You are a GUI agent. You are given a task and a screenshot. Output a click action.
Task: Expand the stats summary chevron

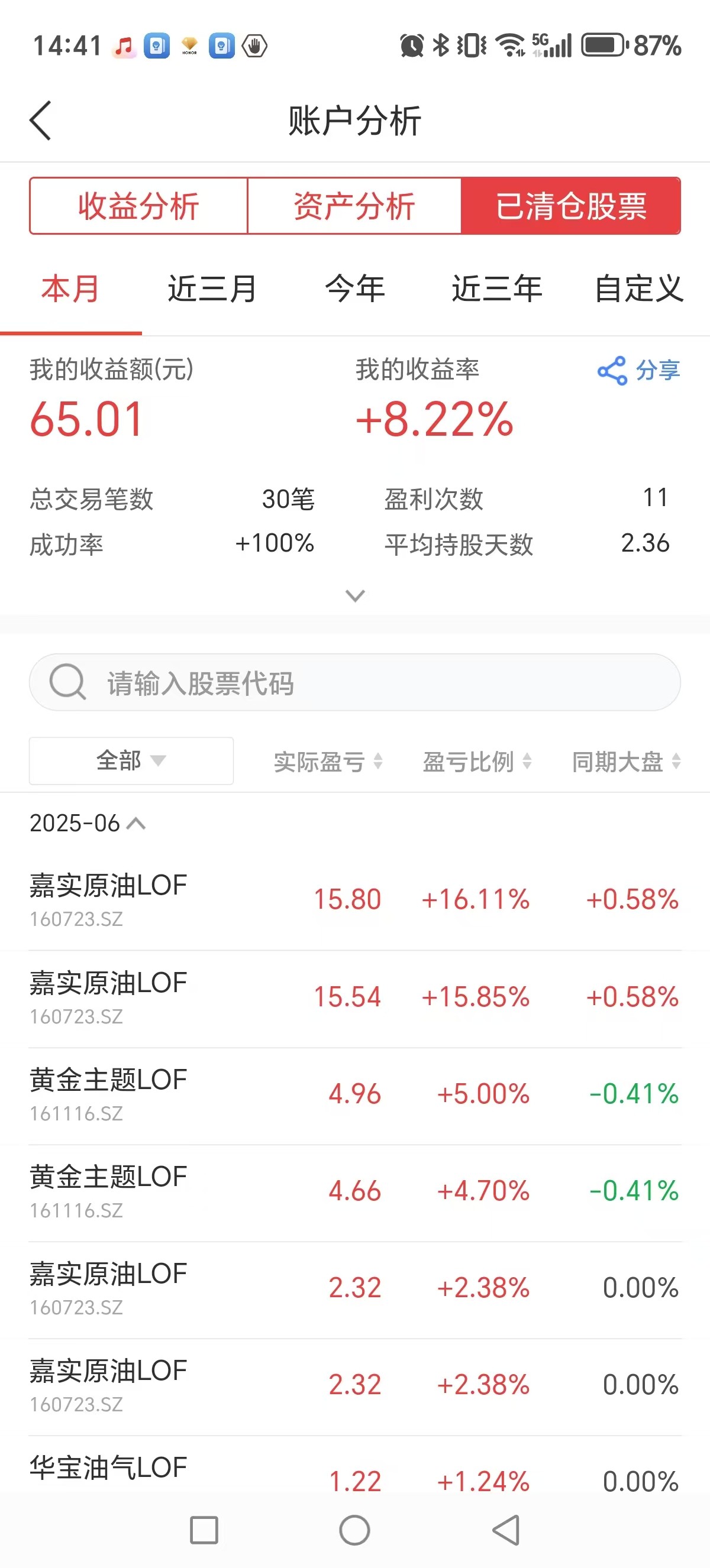pos(355,595)
